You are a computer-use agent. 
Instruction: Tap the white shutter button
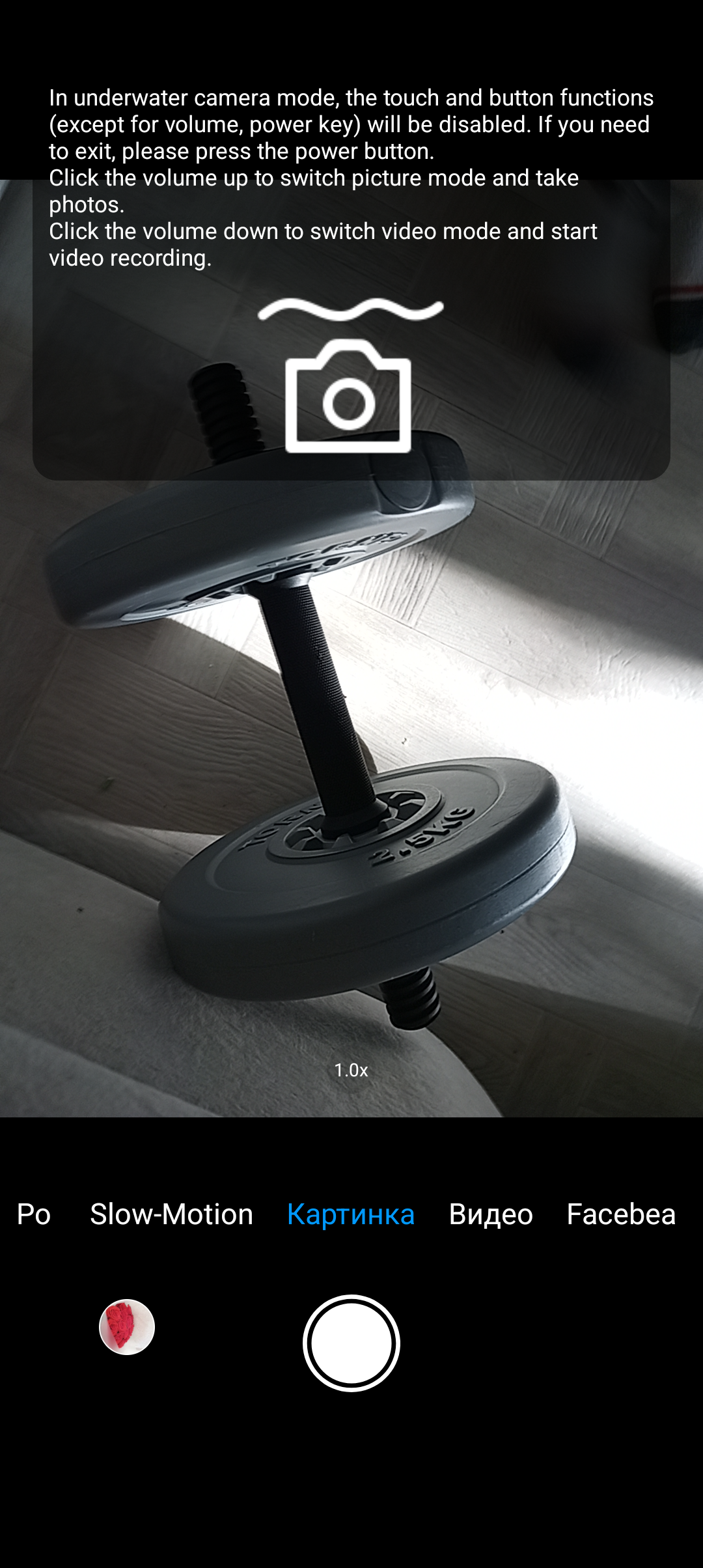(x=351, y=1343)
